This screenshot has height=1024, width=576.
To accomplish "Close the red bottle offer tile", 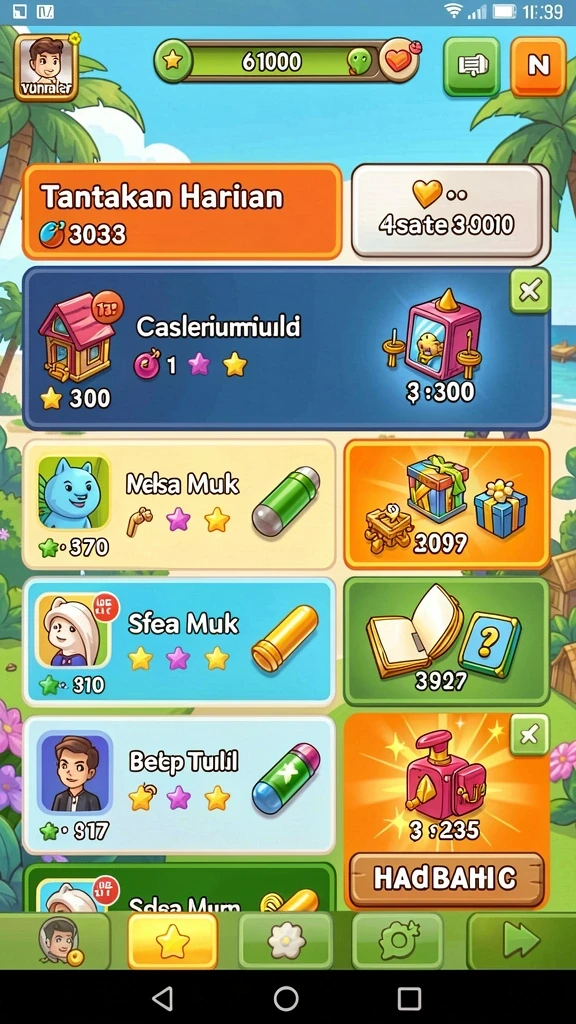I will pos(530,735).
